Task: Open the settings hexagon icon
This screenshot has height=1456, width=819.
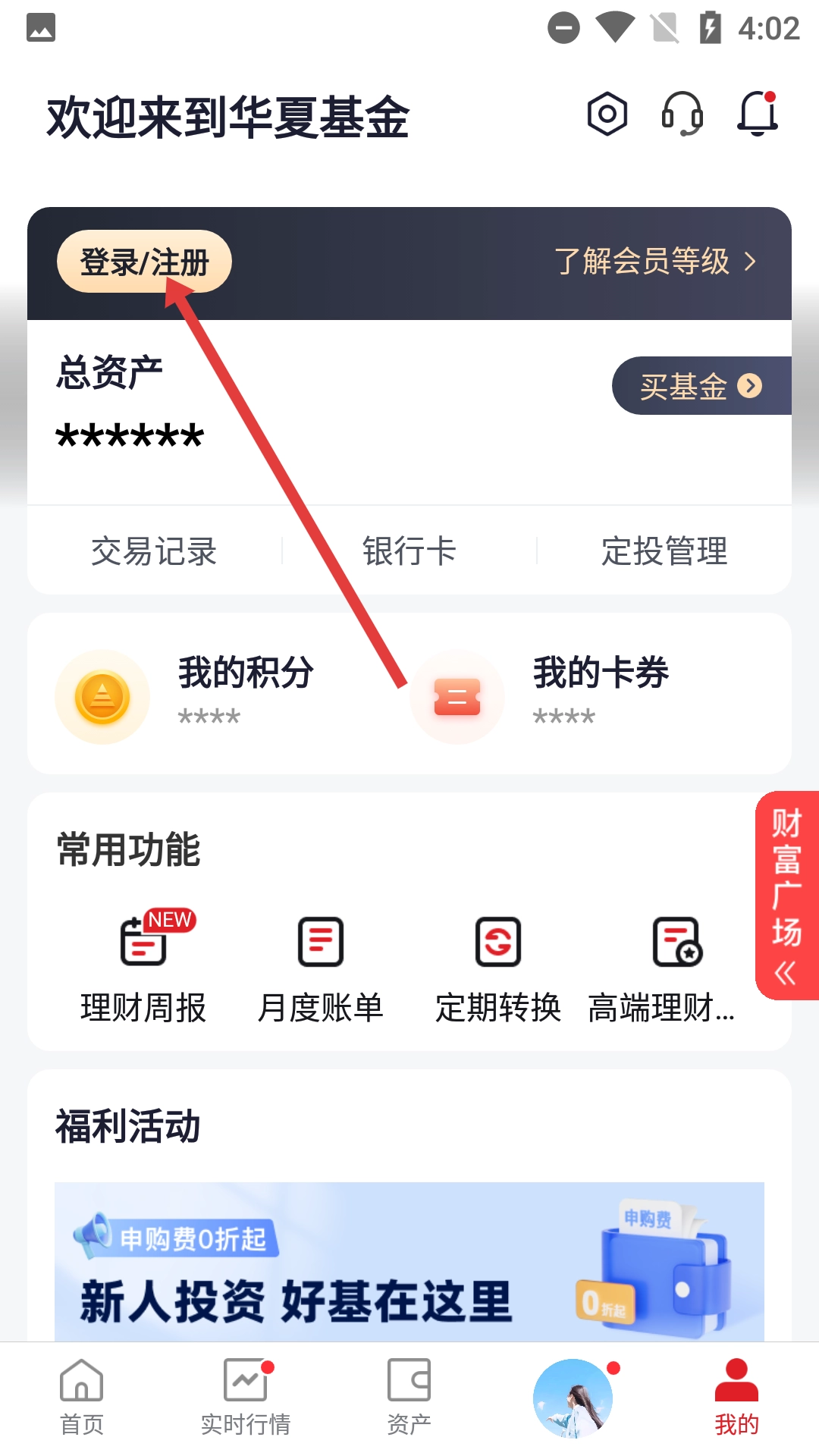Action: click(607, 115)
